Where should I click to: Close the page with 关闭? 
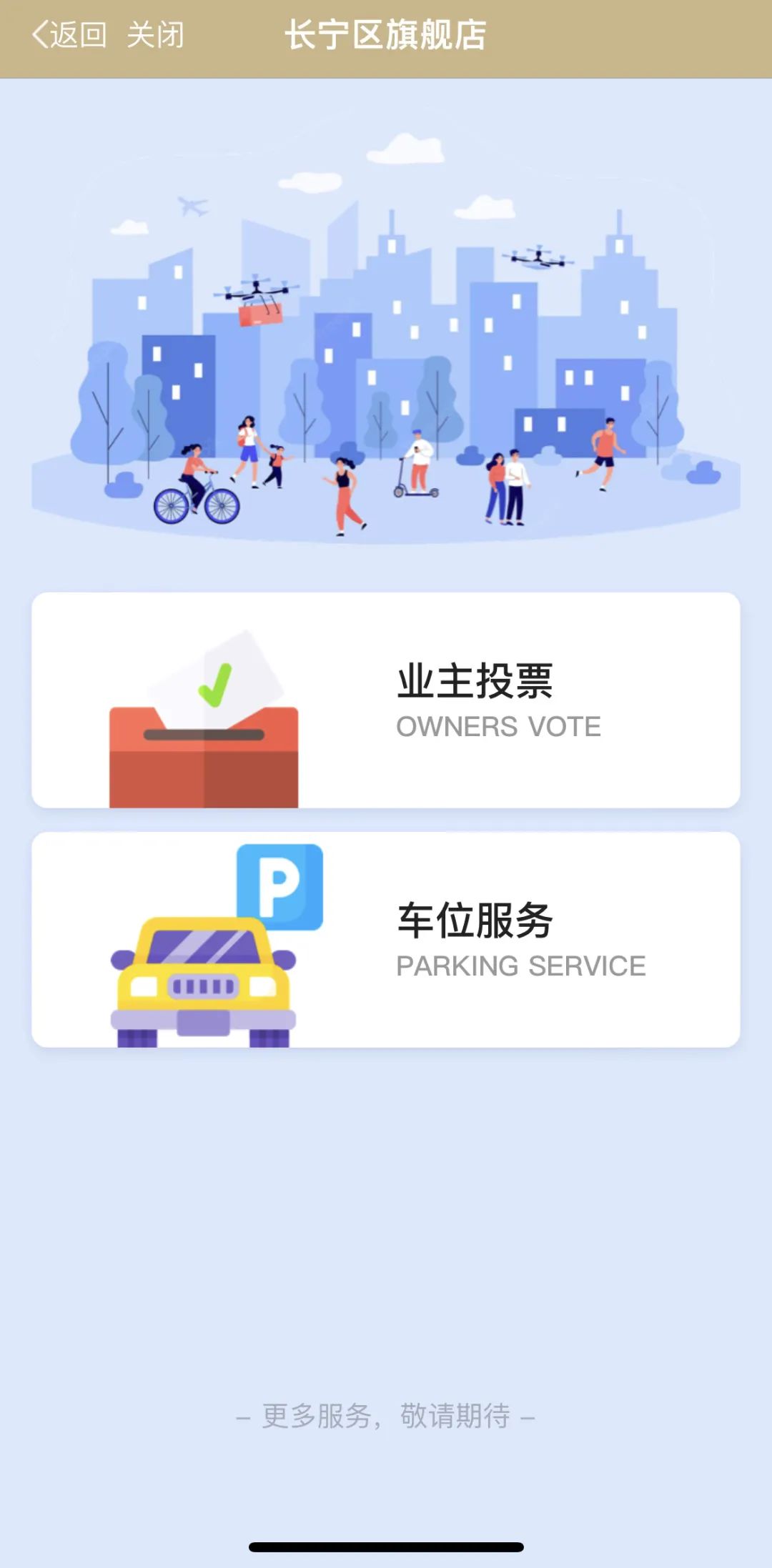[155, 35]
